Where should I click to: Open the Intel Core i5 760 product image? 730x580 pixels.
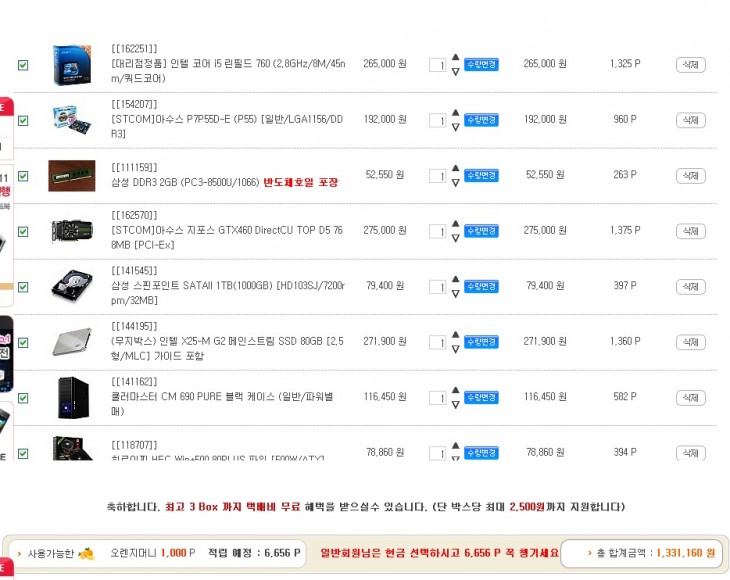tap(72, 64)
